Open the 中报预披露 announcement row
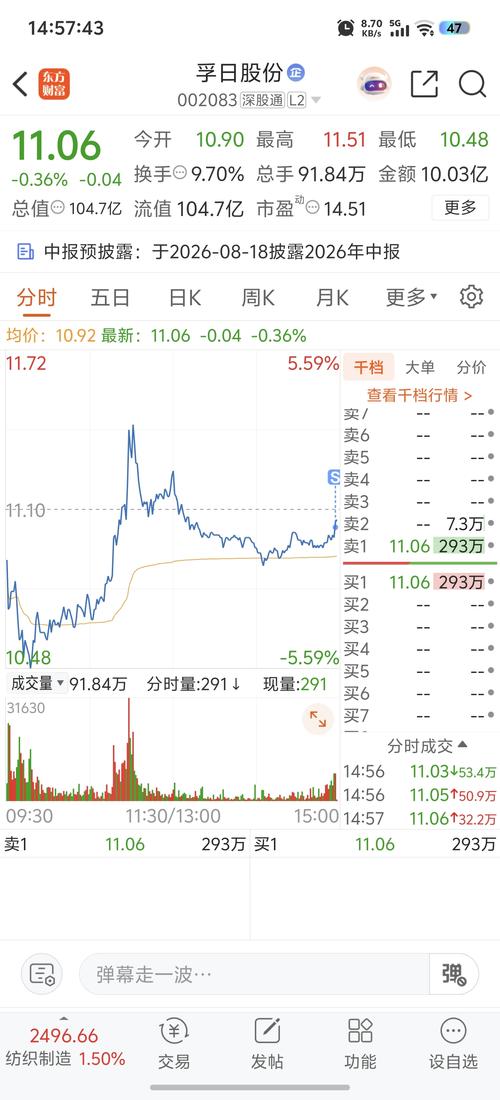This screenshot has width=500, height=1100. 250,252
